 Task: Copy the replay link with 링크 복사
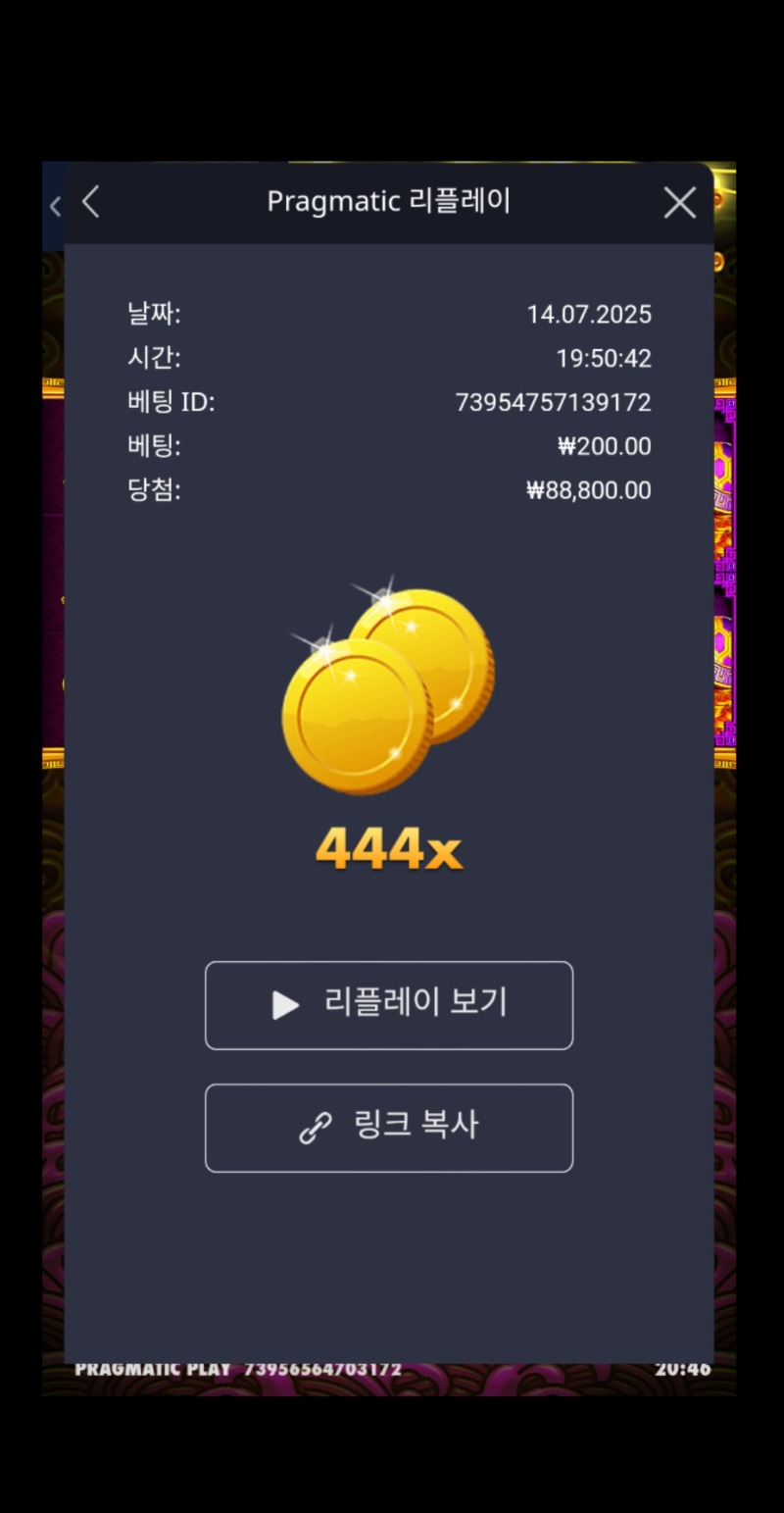coord(389,1128)
